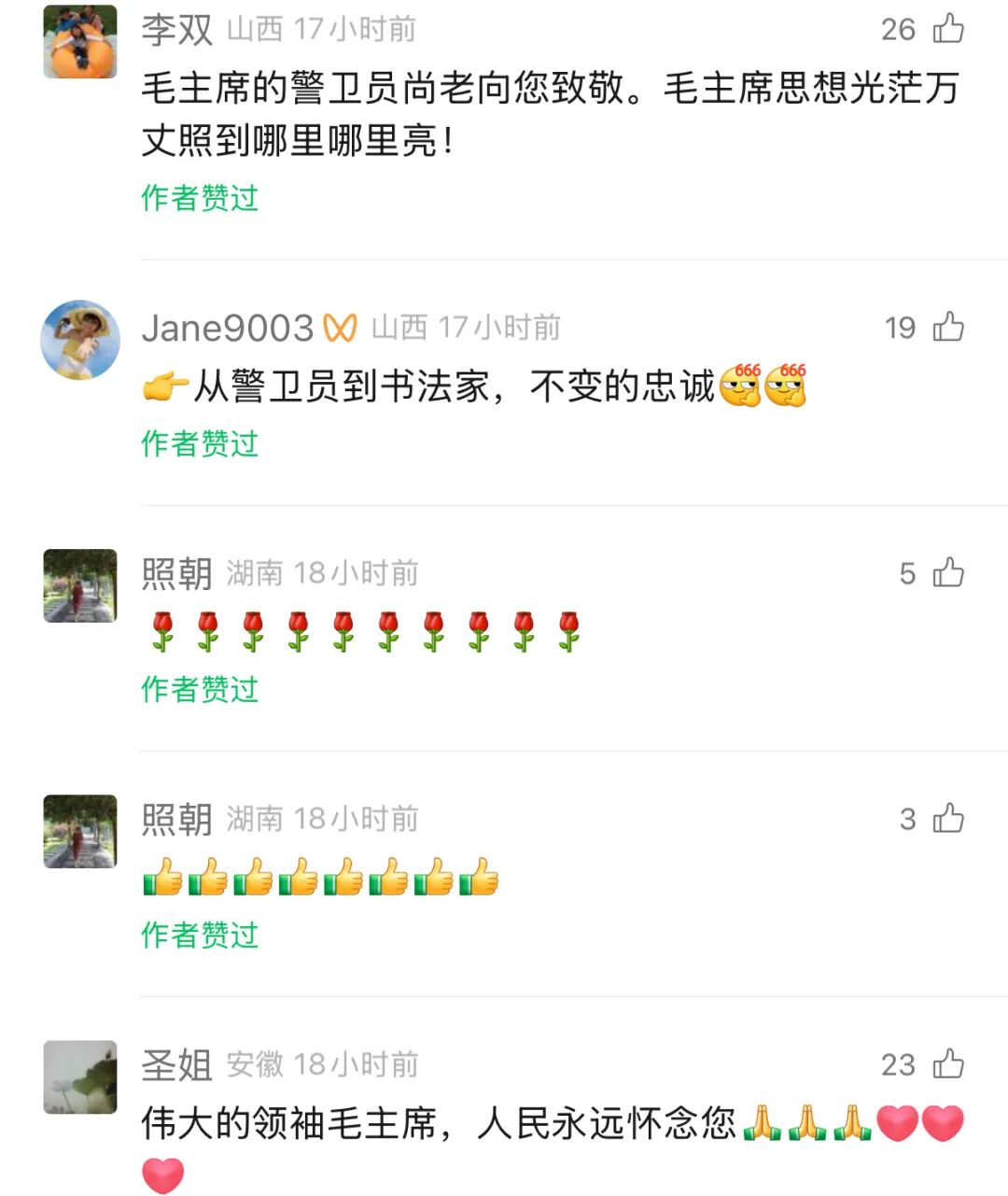Like 照朝's thumbs-up emoji comment
The image size is (1008, 1196).
[948, 819]
